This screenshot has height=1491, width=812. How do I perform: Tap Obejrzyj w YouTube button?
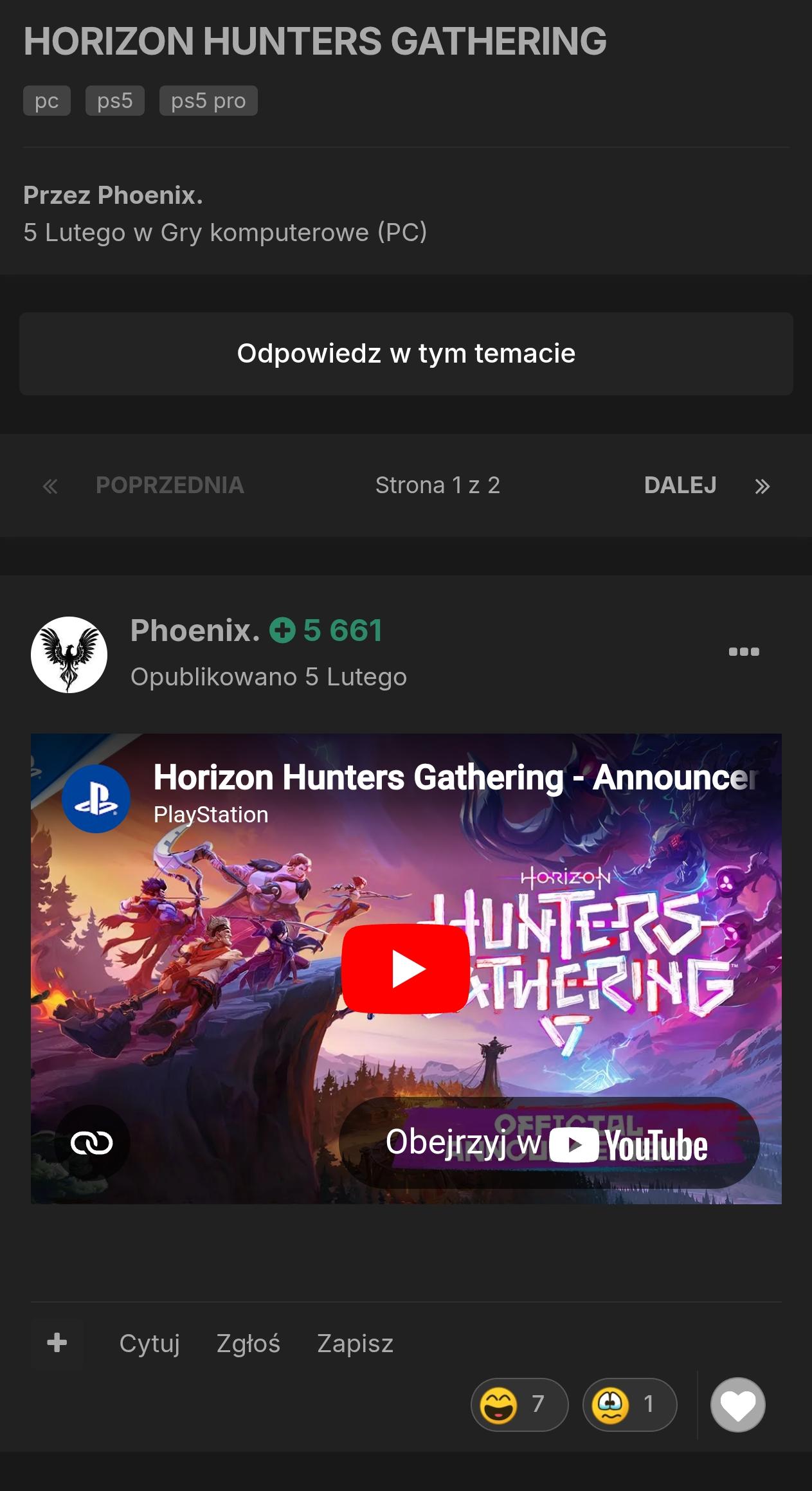tap(548, 1143)
